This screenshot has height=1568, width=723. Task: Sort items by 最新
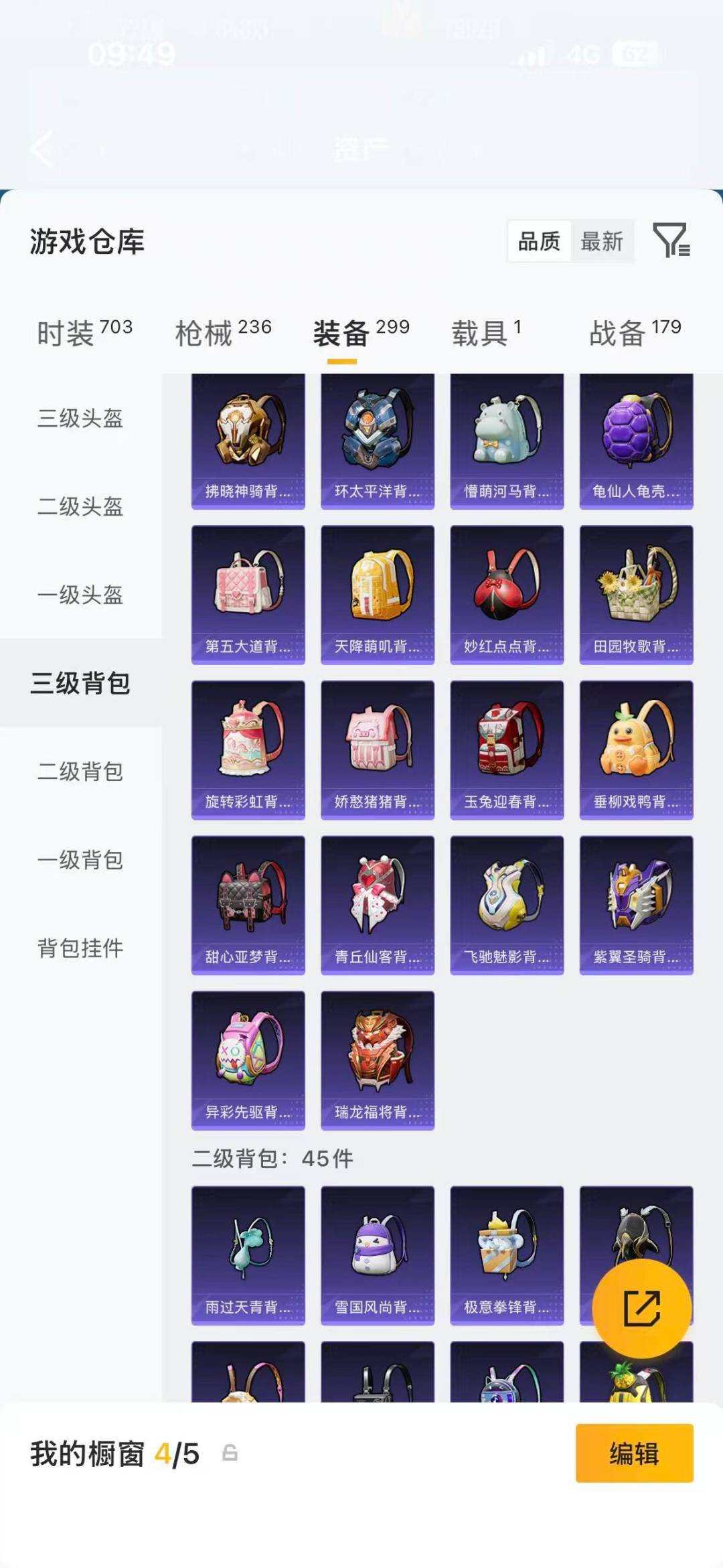(x=601, y=242)
